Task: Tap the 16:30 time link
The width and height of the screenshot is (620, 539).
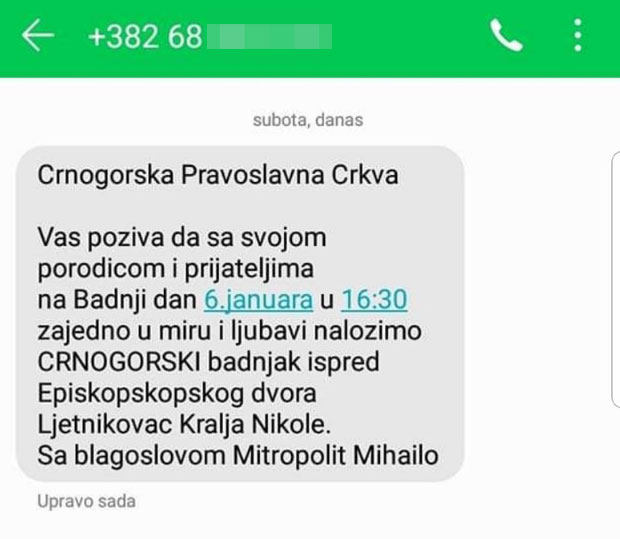Action: point(374,299)
